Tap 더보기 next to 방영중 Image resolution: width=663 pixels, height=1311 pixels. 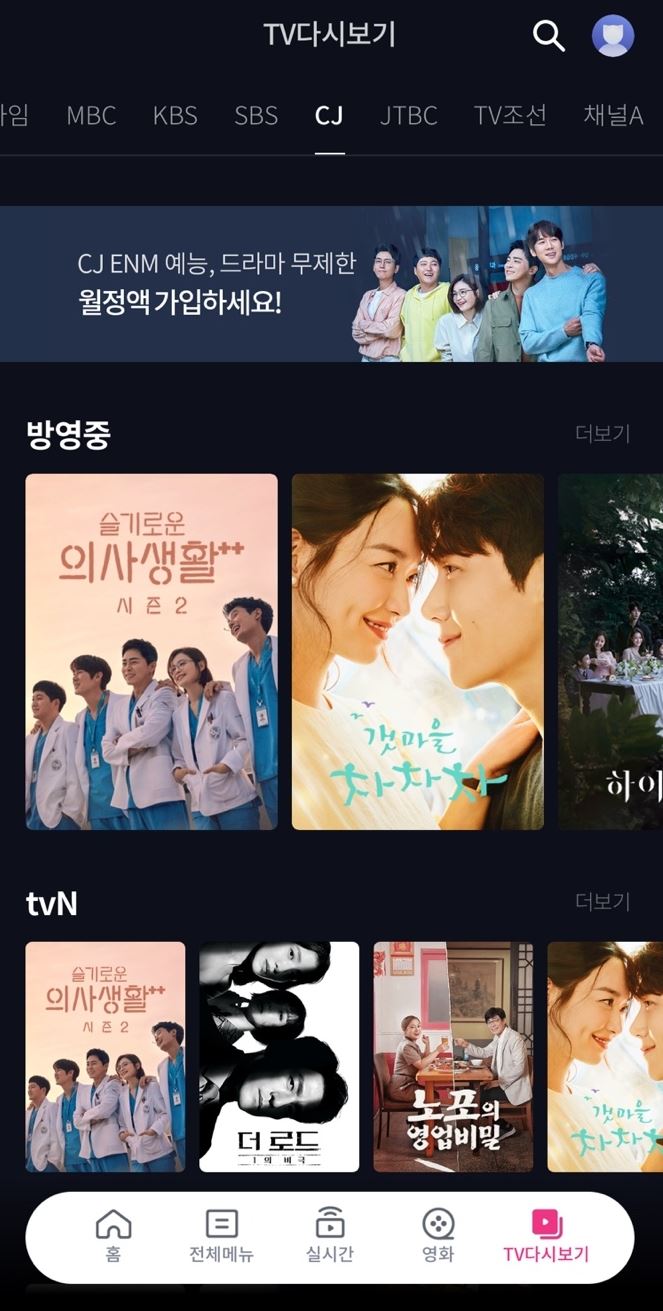[x=602, y=434]
